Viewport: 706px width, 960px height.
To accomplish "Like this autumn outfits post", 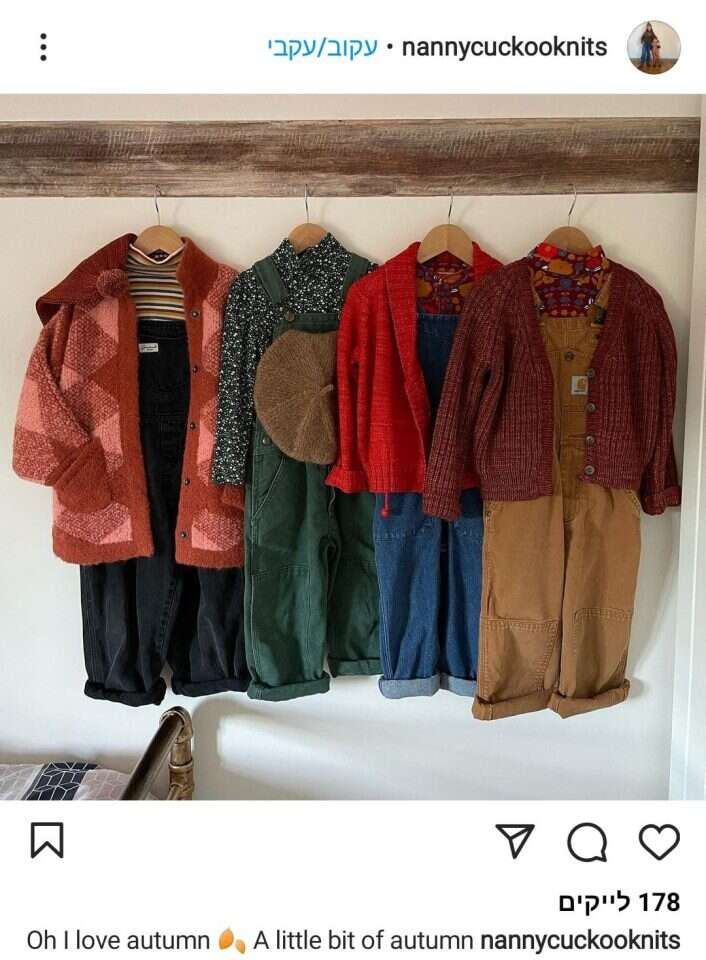I will pos(659,842).
